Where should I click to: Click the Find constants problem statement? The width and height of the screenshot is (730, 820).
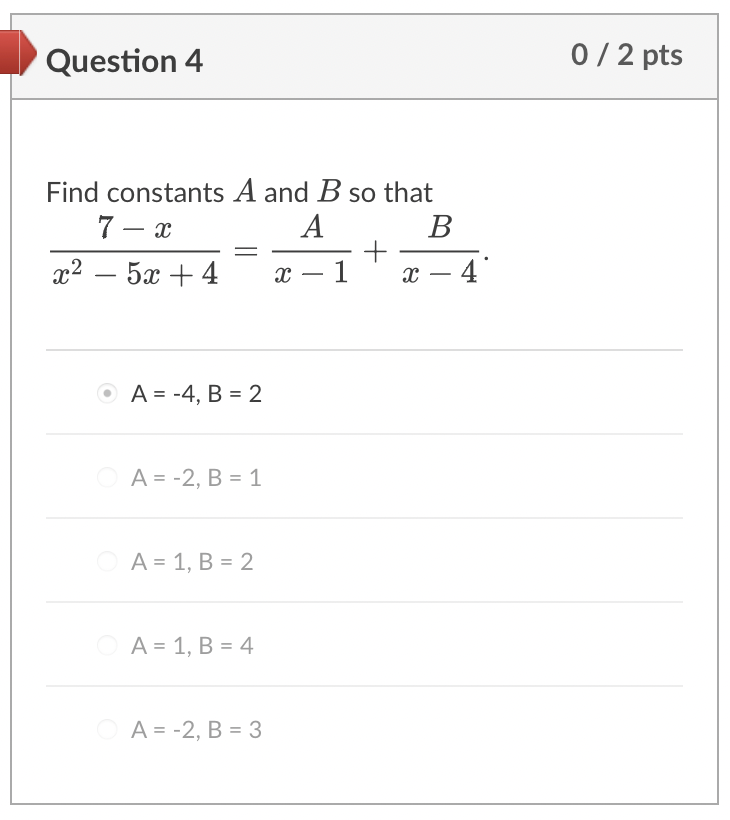[x=240, y=192]
